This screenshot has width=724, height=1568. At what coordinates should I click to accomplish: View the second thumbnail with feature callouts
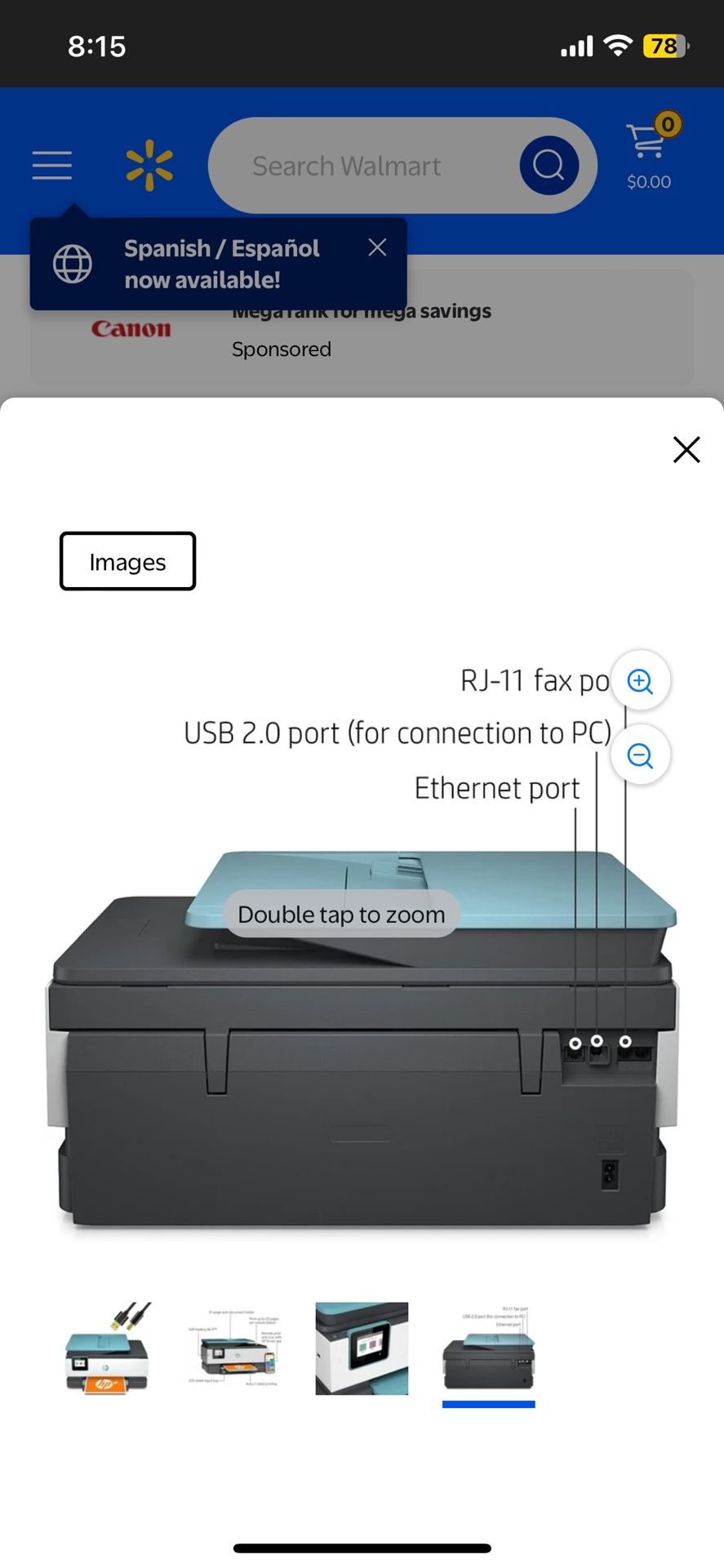click(235, 1348)
